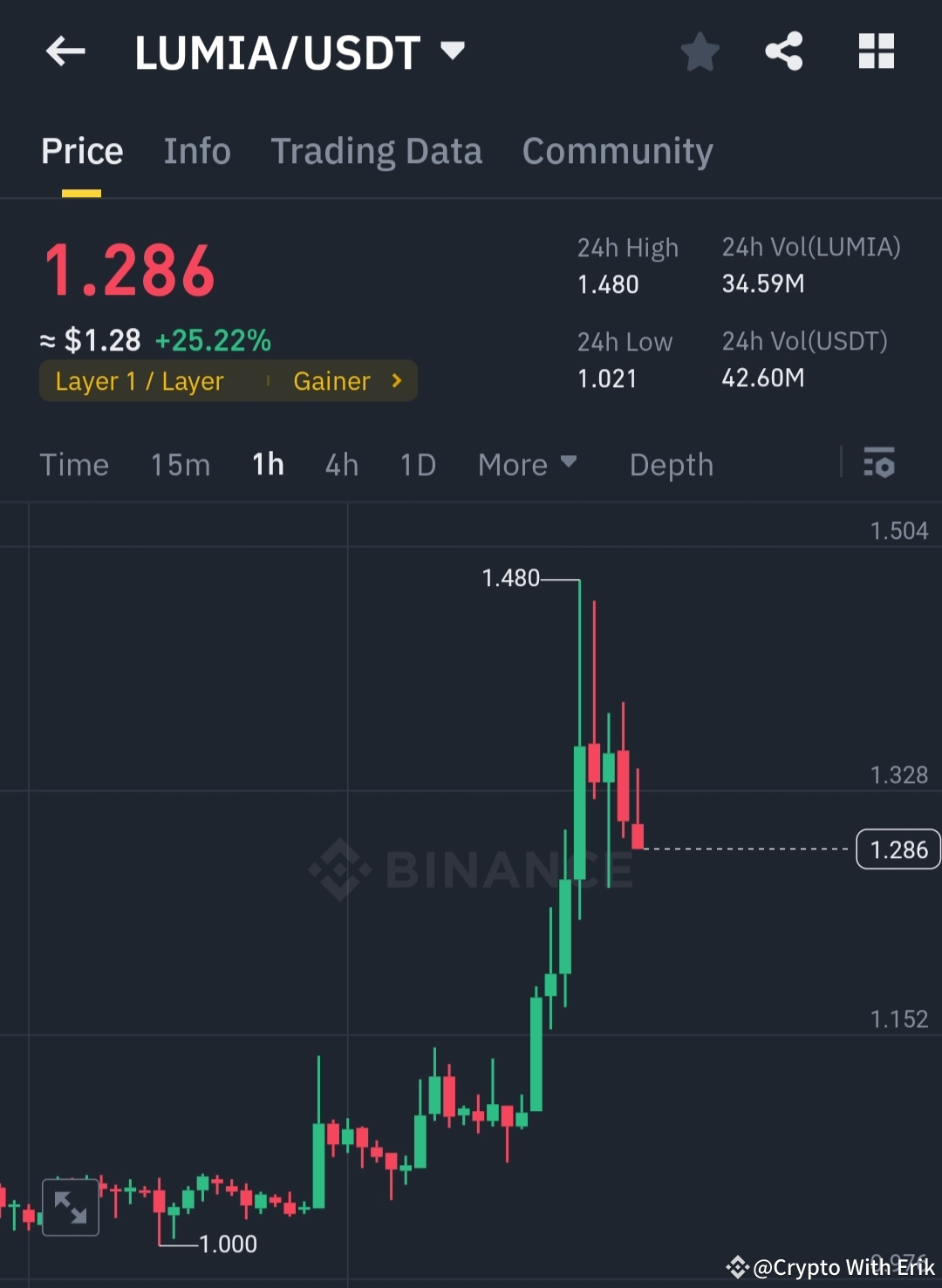Select the 4h candle interval
The image size is (942, 1288).
coord(341,464)
